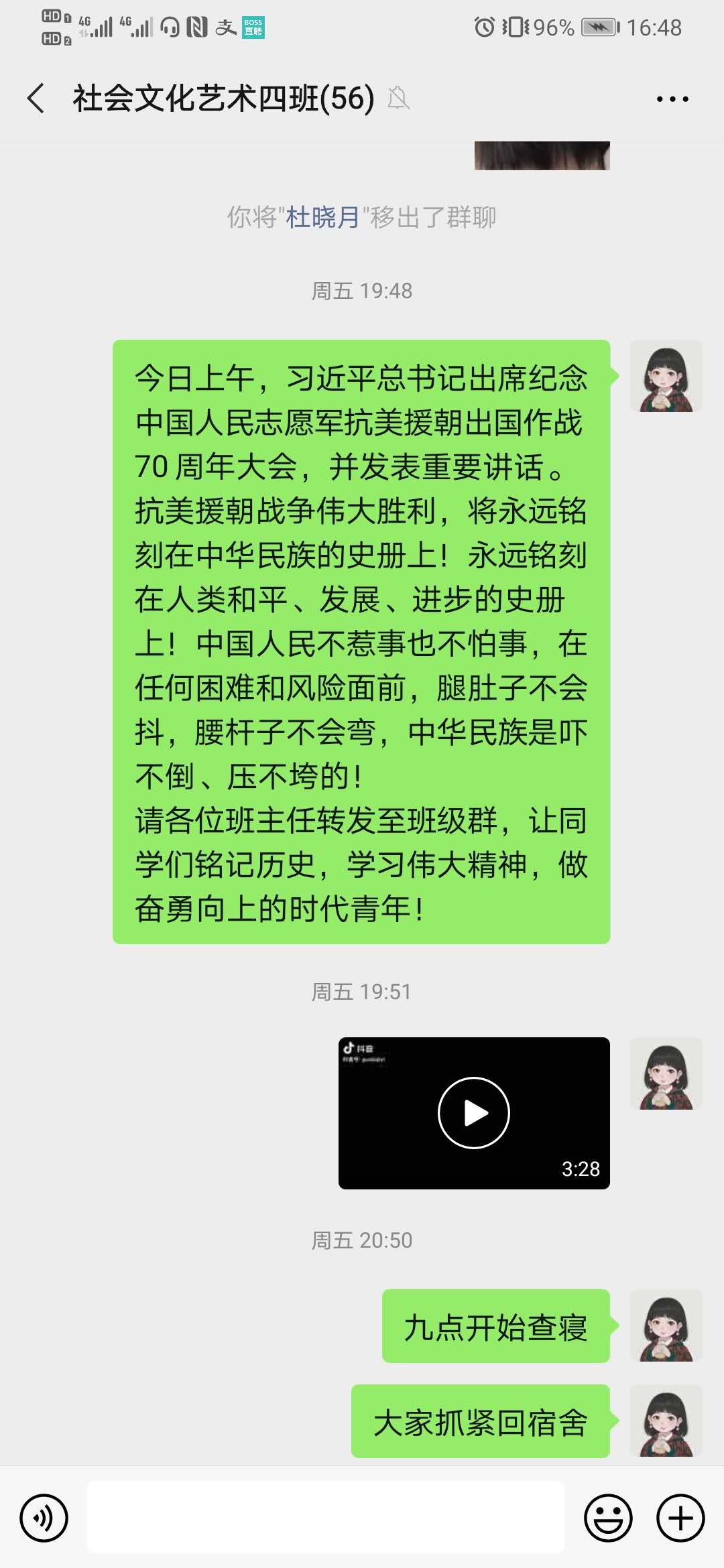Tap the message input field
This screenshot has width=724, height=1568.
(x=326, y=1518)
